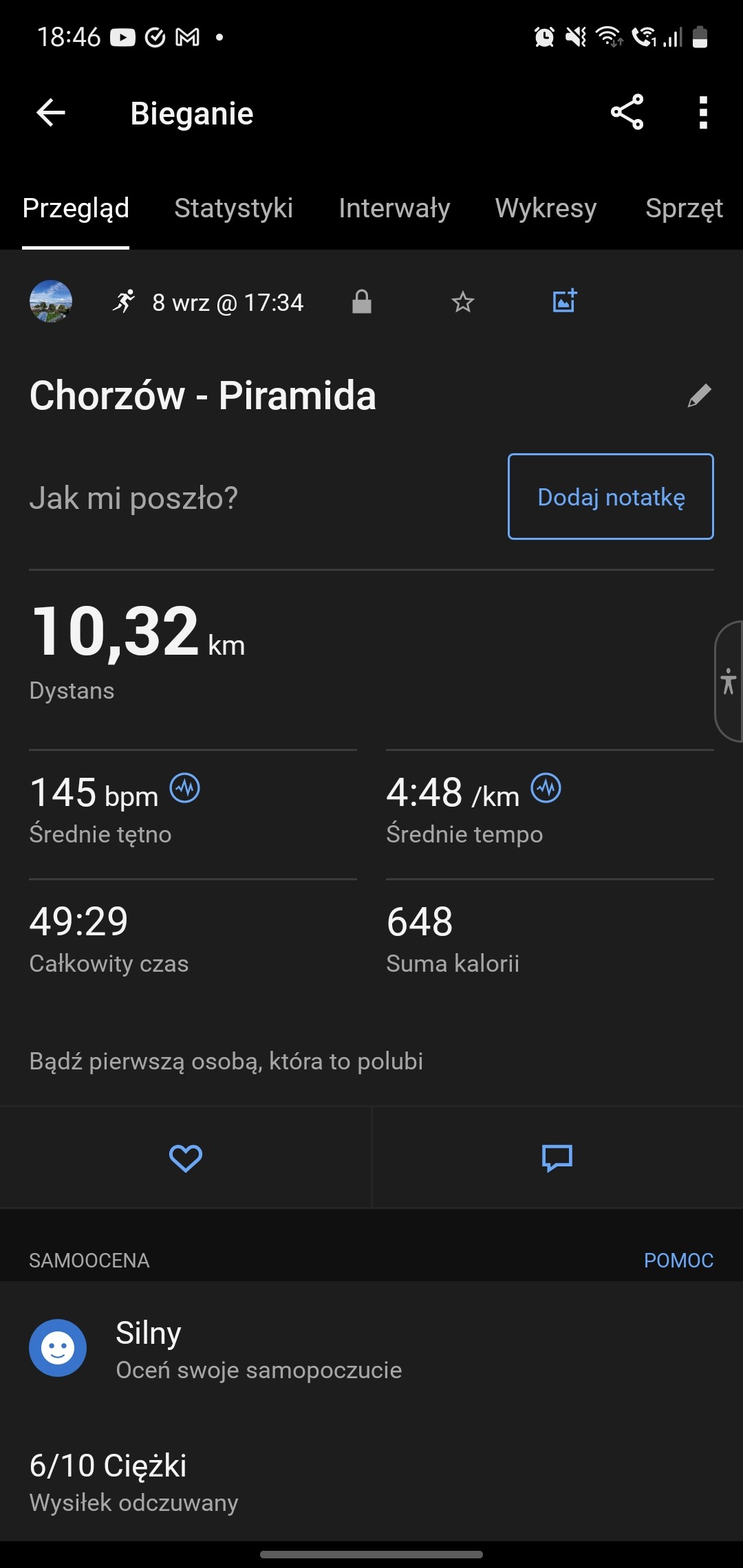
Task: Add a photo to this activity
Action: pos(565,301)
